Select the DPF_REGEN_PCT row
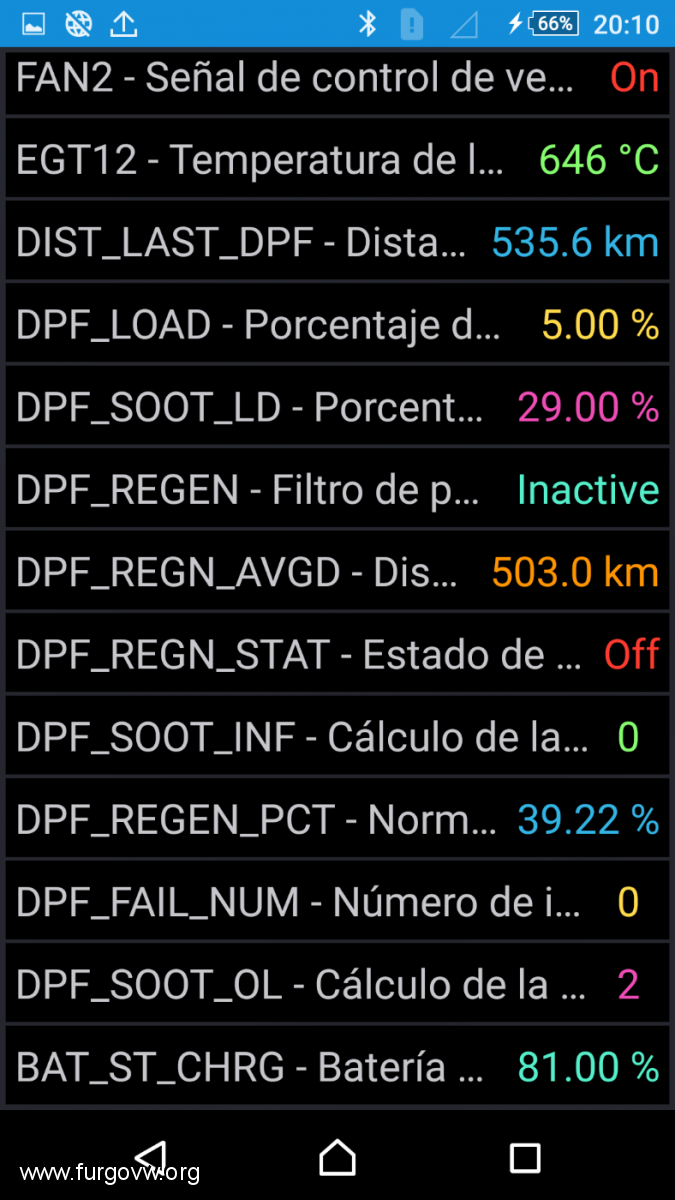The image size is (675, 1200). click(x=337, y=819)
